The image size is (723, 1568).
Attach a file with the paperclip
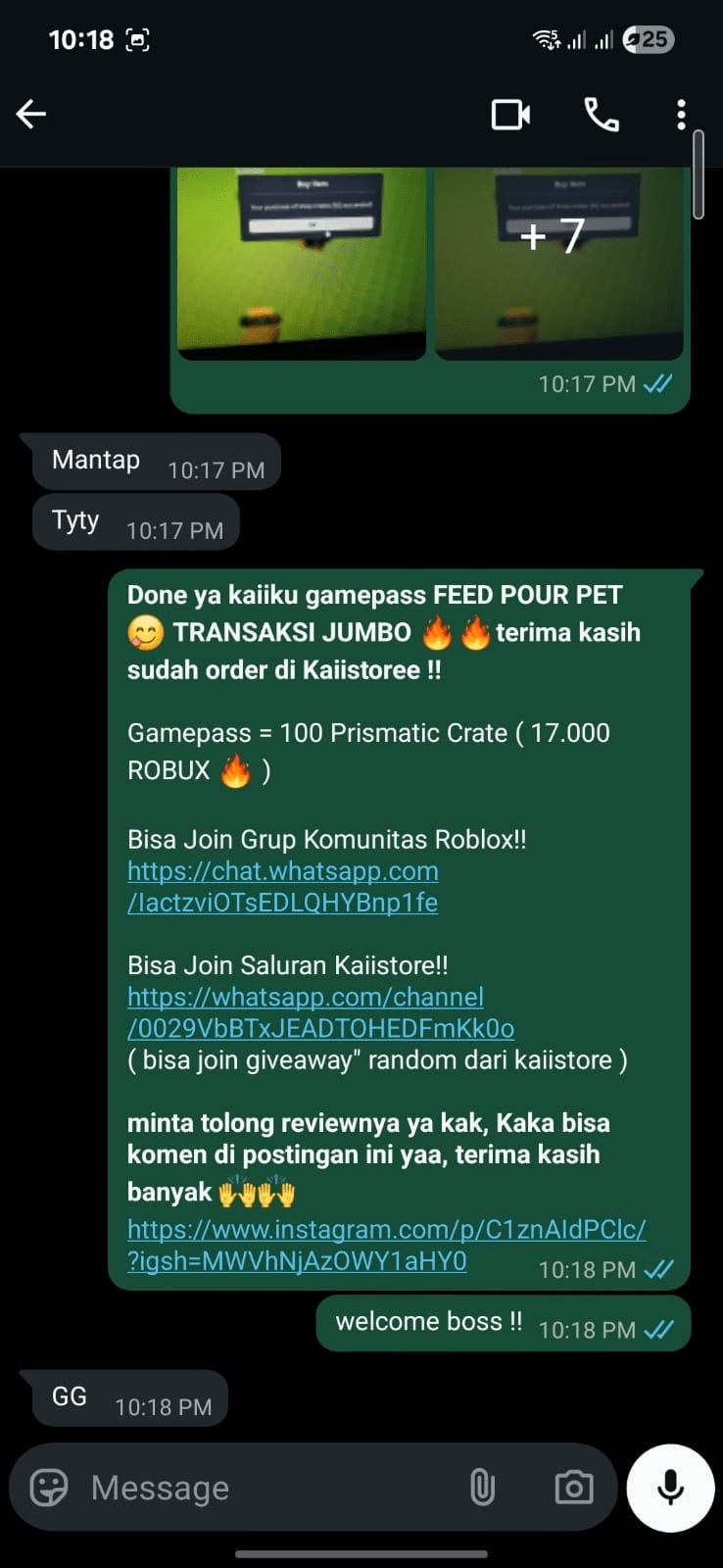click(482, 1488)
